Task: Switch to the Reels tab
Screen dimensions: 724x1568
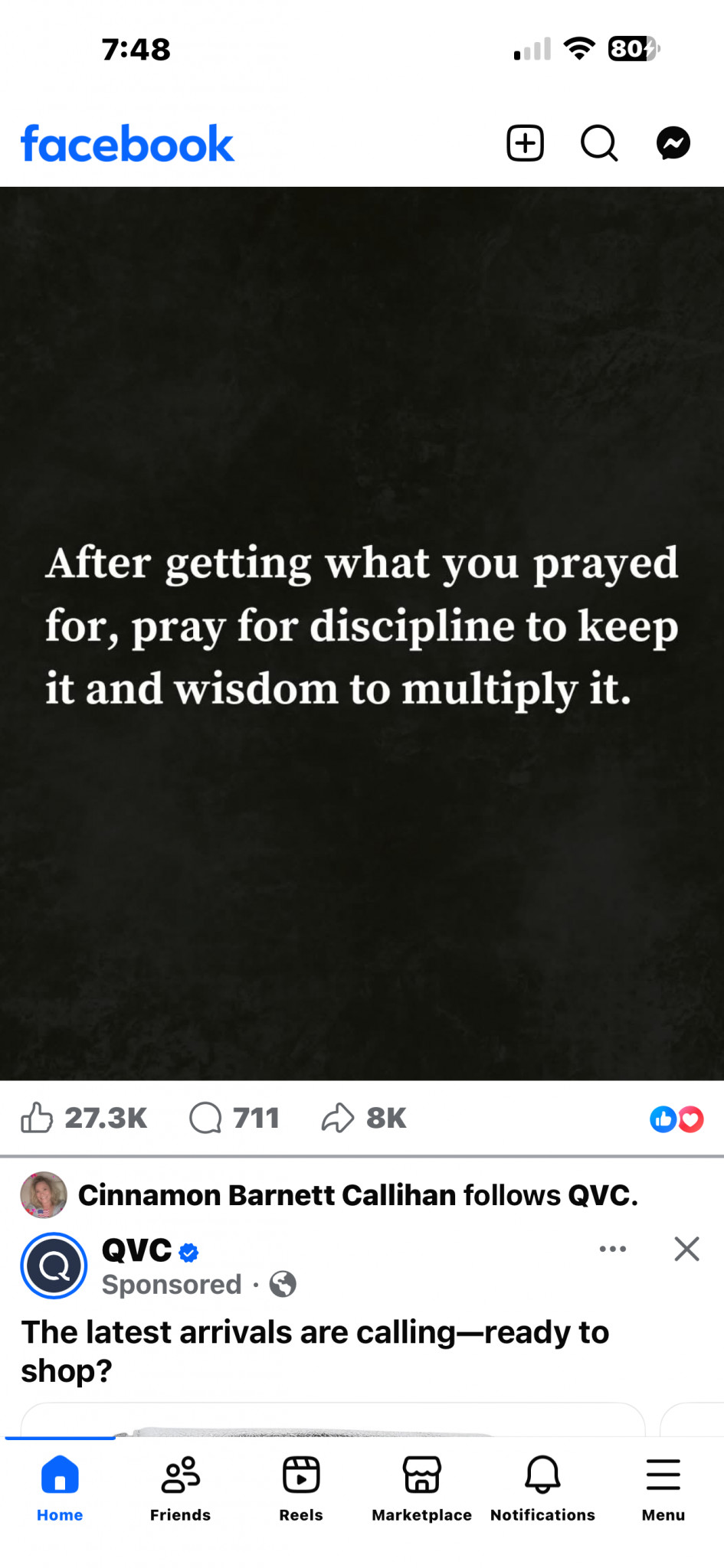Action: (301, 1487)
